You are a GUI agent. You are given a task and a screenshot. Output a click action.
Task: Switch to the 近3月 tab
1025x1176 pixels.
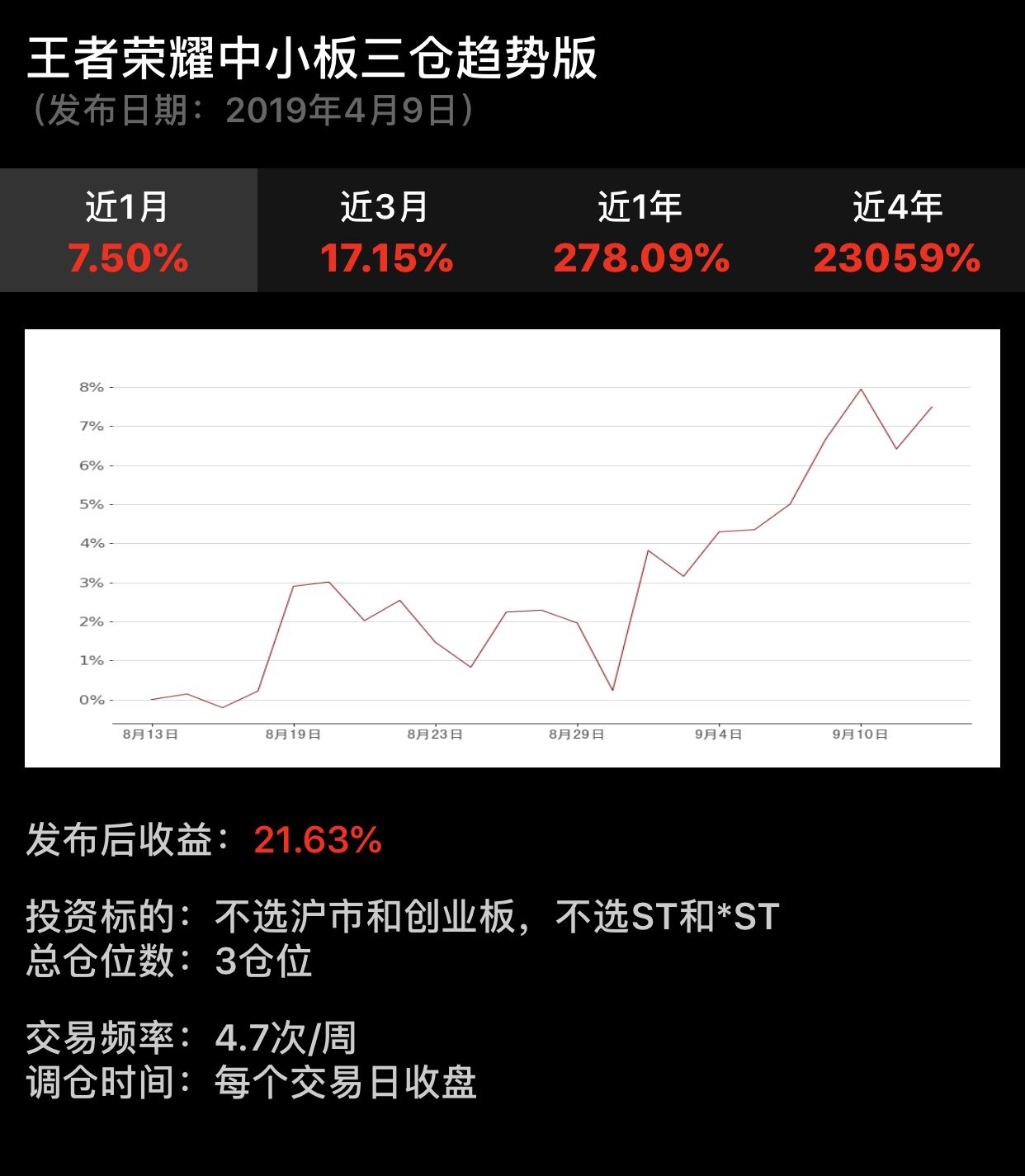[385, 230]
